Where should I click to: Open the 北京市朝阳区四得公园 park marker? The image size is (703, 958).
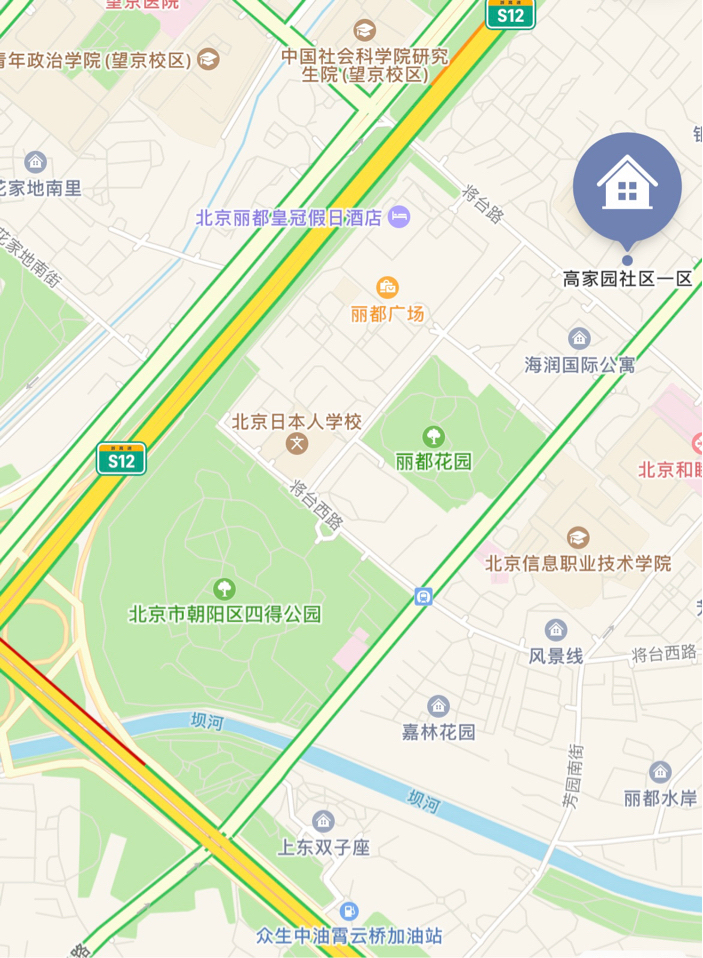[225, 589]
